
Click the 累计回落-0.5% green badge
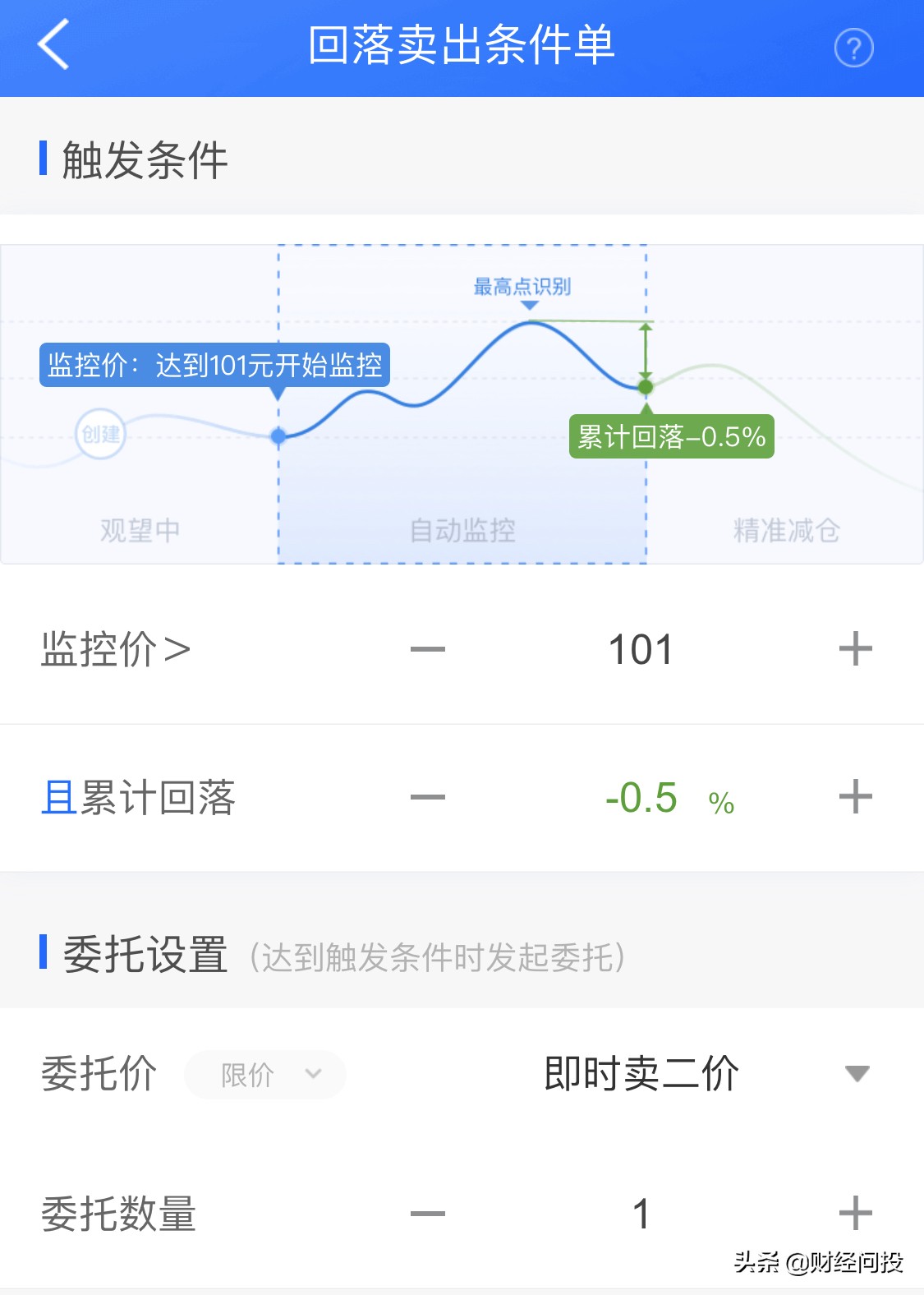(x=672, y=438)
